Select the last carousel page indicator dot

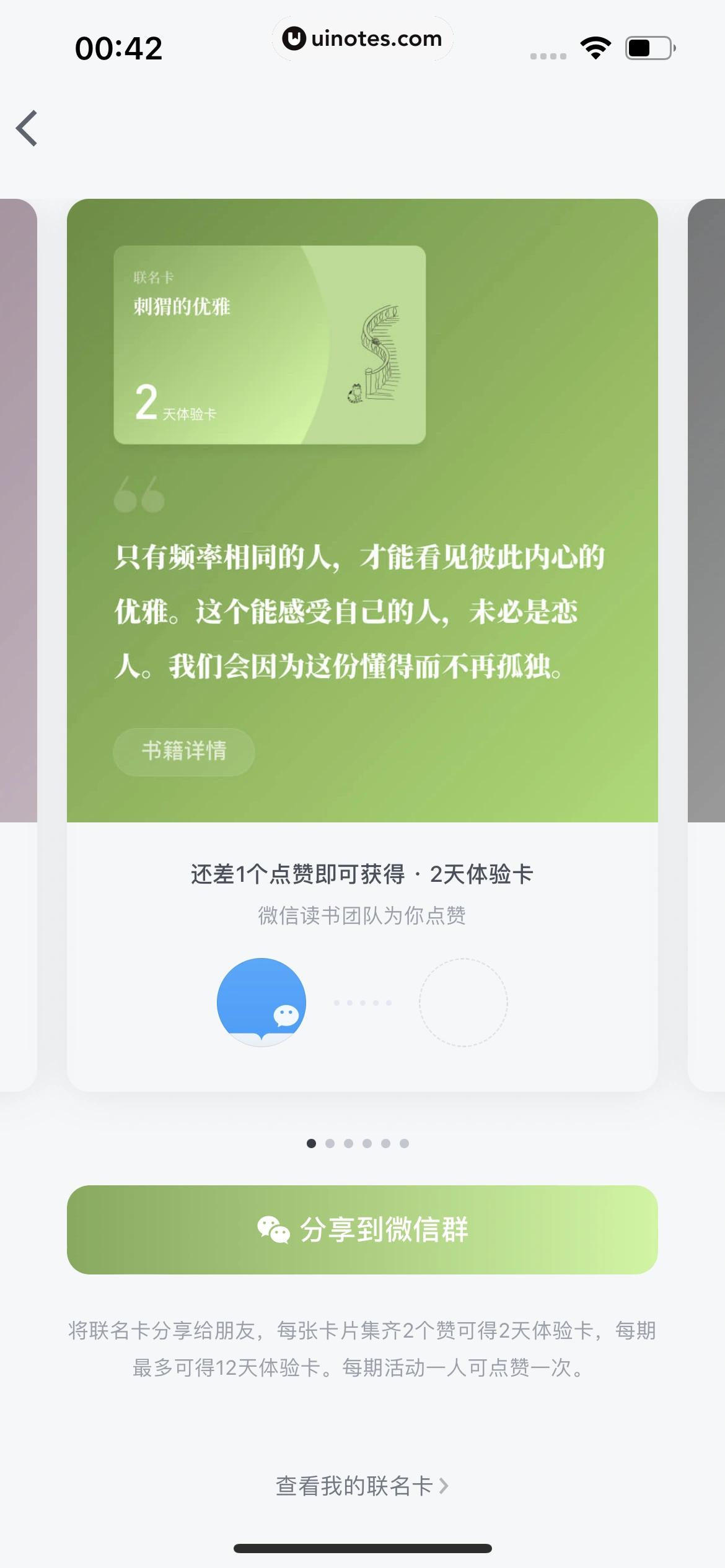(x=404, y=1143)
